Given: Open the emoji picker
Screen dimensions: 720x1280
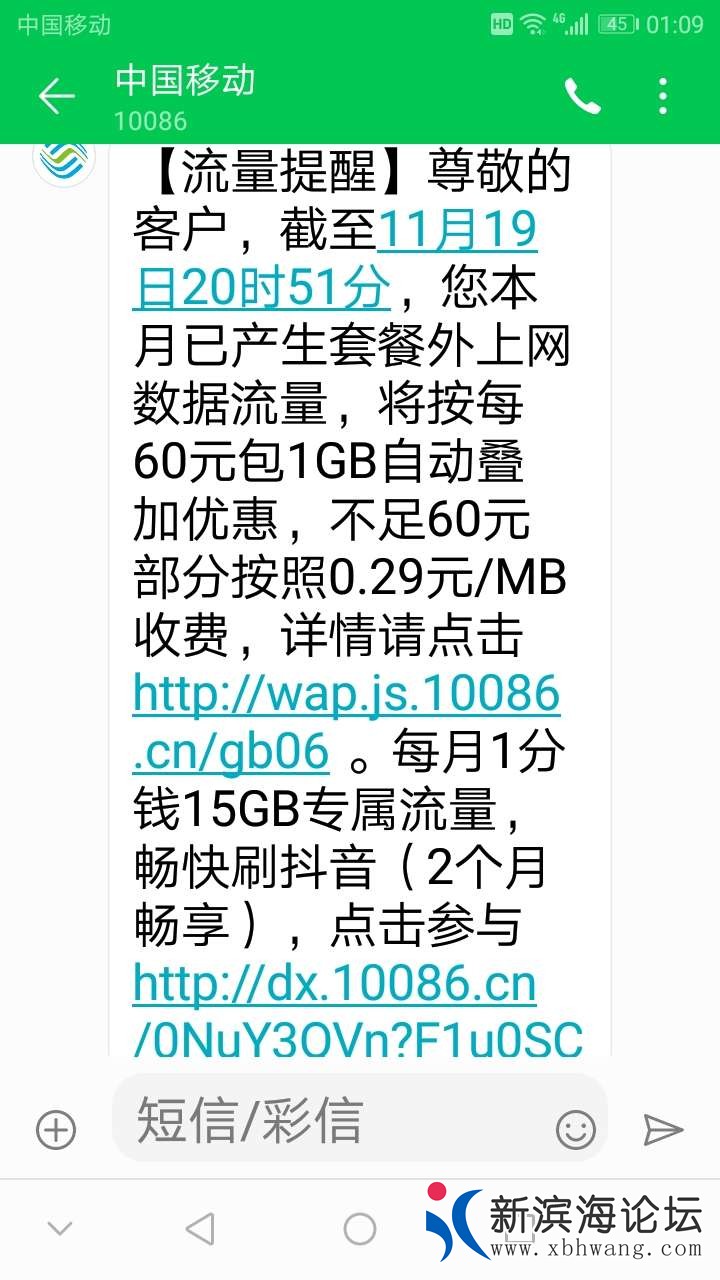Looking at the screenshot, I should [x=575, y=1130].
